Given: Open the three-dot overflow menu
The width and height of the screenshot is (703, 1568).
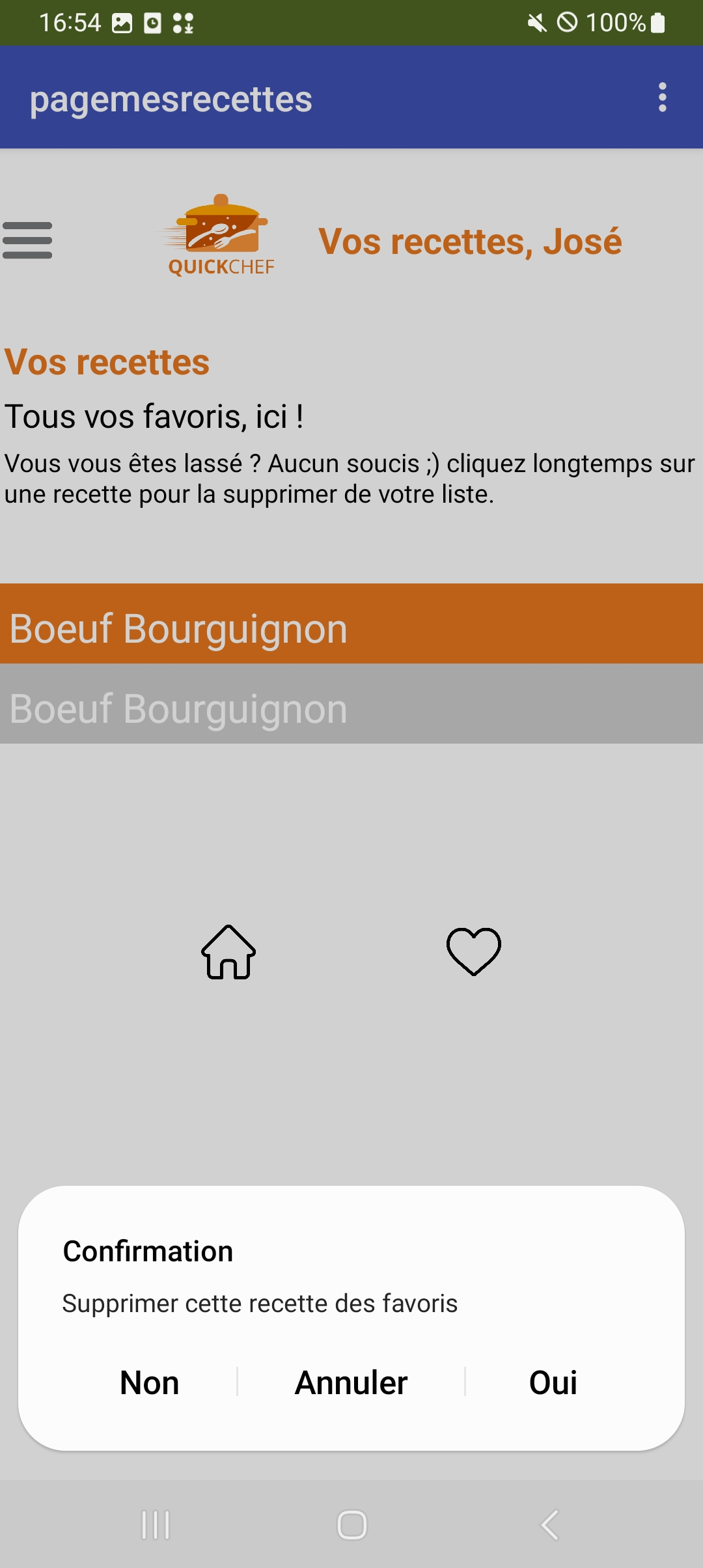Looking at the screenshot, I should pyautogui.click(x=662, y=98).
